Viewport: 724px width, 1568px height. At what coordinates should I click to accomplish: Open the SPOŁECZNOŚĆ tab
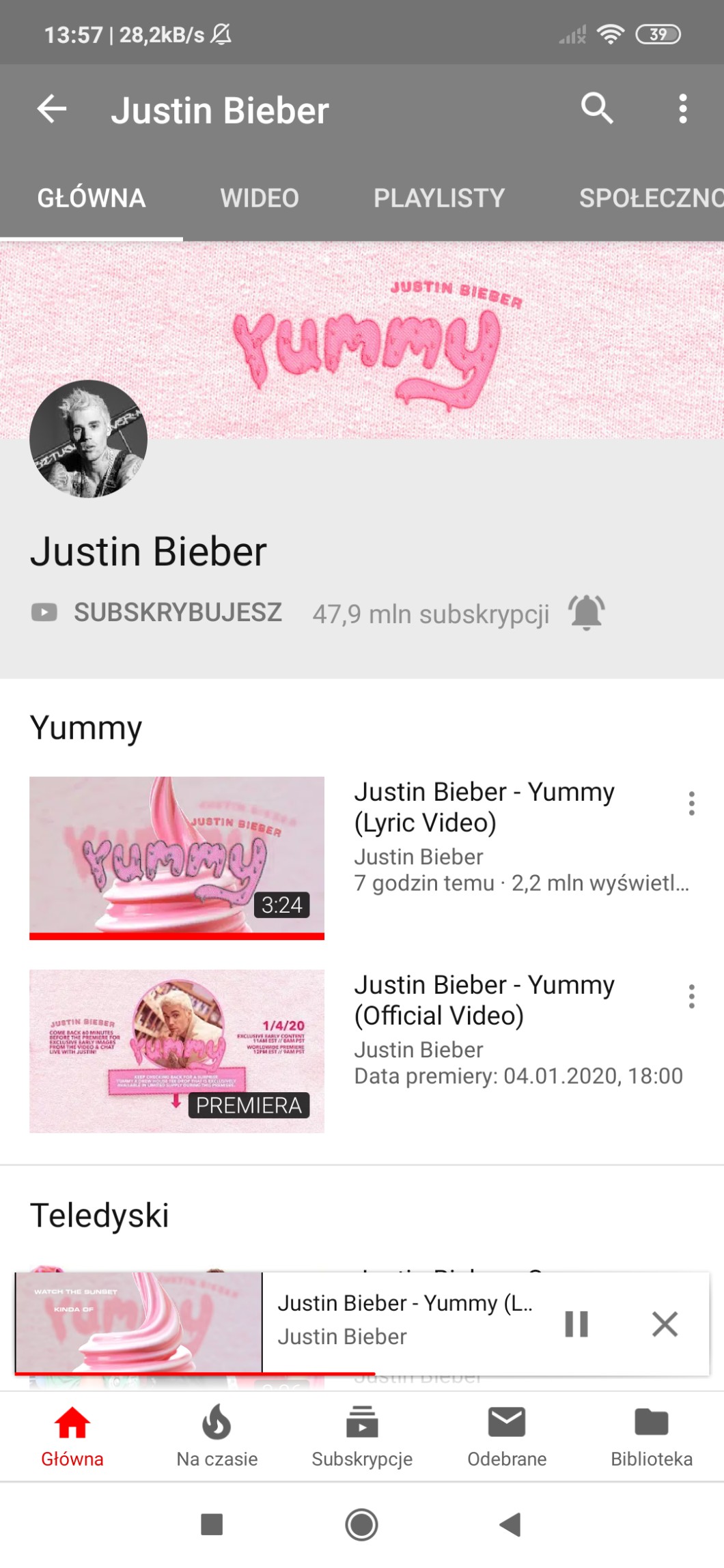pyautogui.click(x=649, y=199)
